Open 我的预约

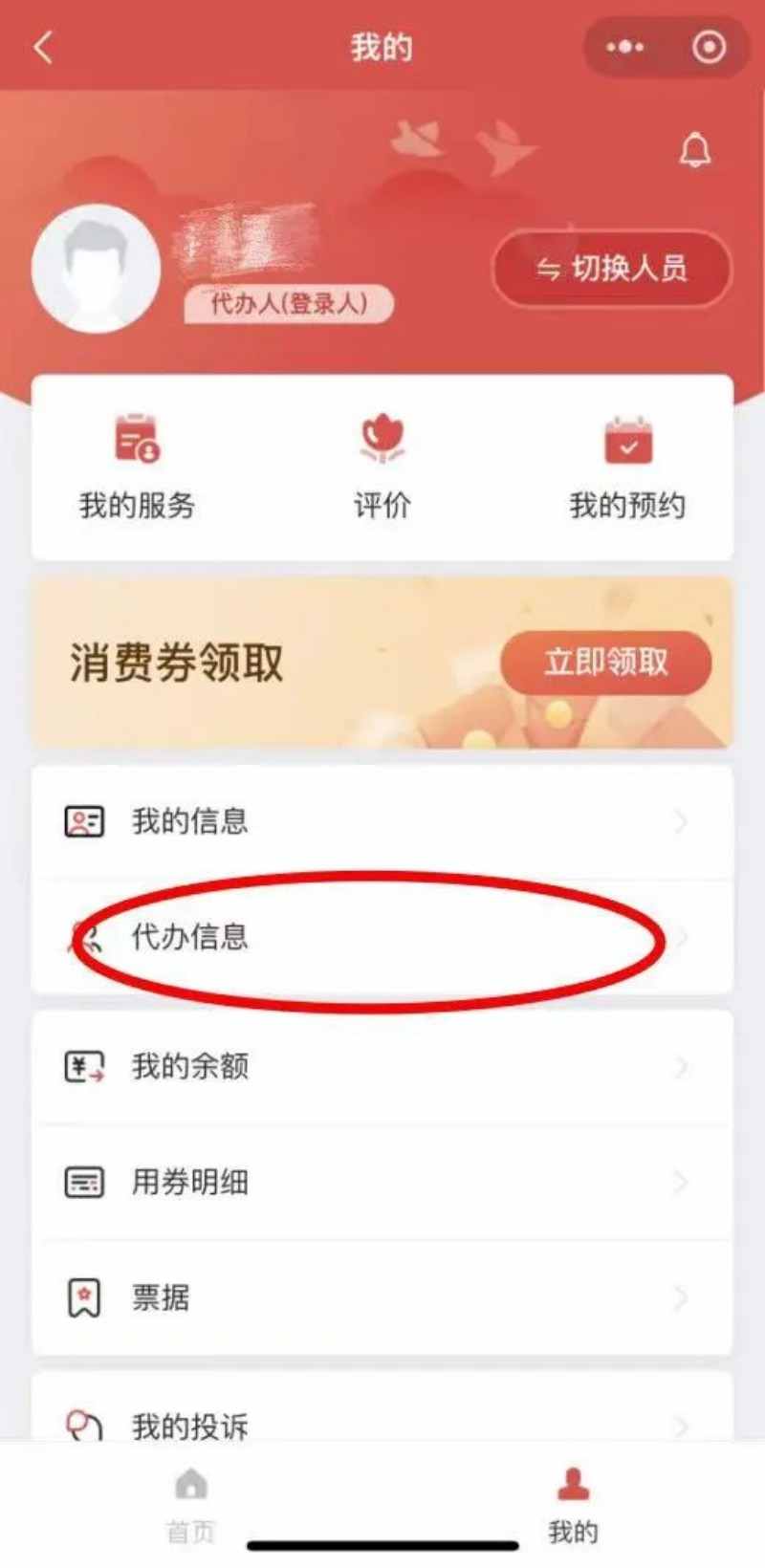pyautogui.click(x=627, y=467)
